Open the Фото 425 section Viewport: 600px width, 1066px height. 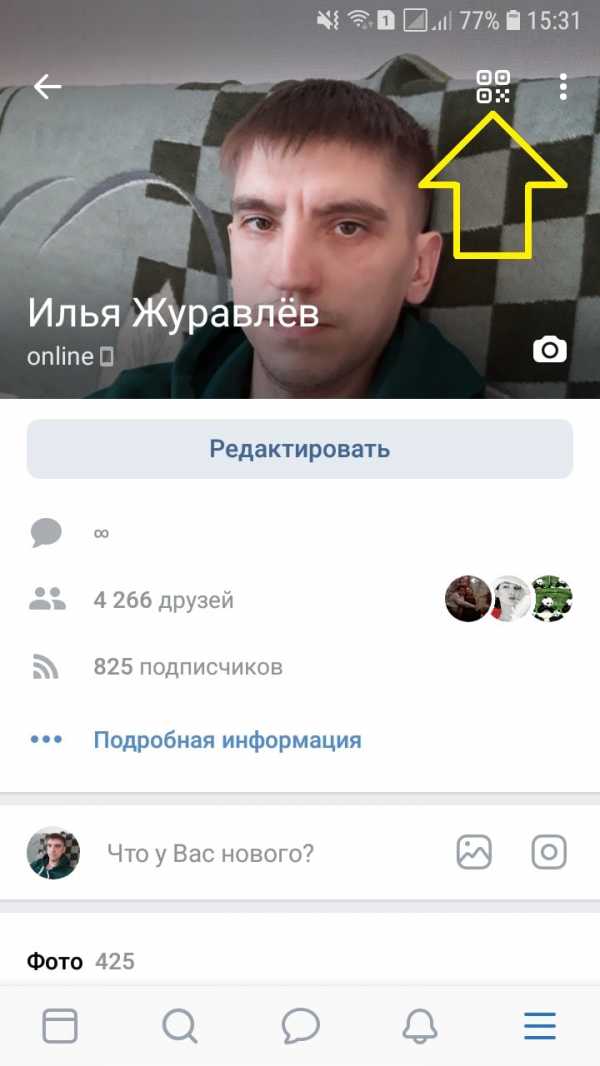pos(81,961)
